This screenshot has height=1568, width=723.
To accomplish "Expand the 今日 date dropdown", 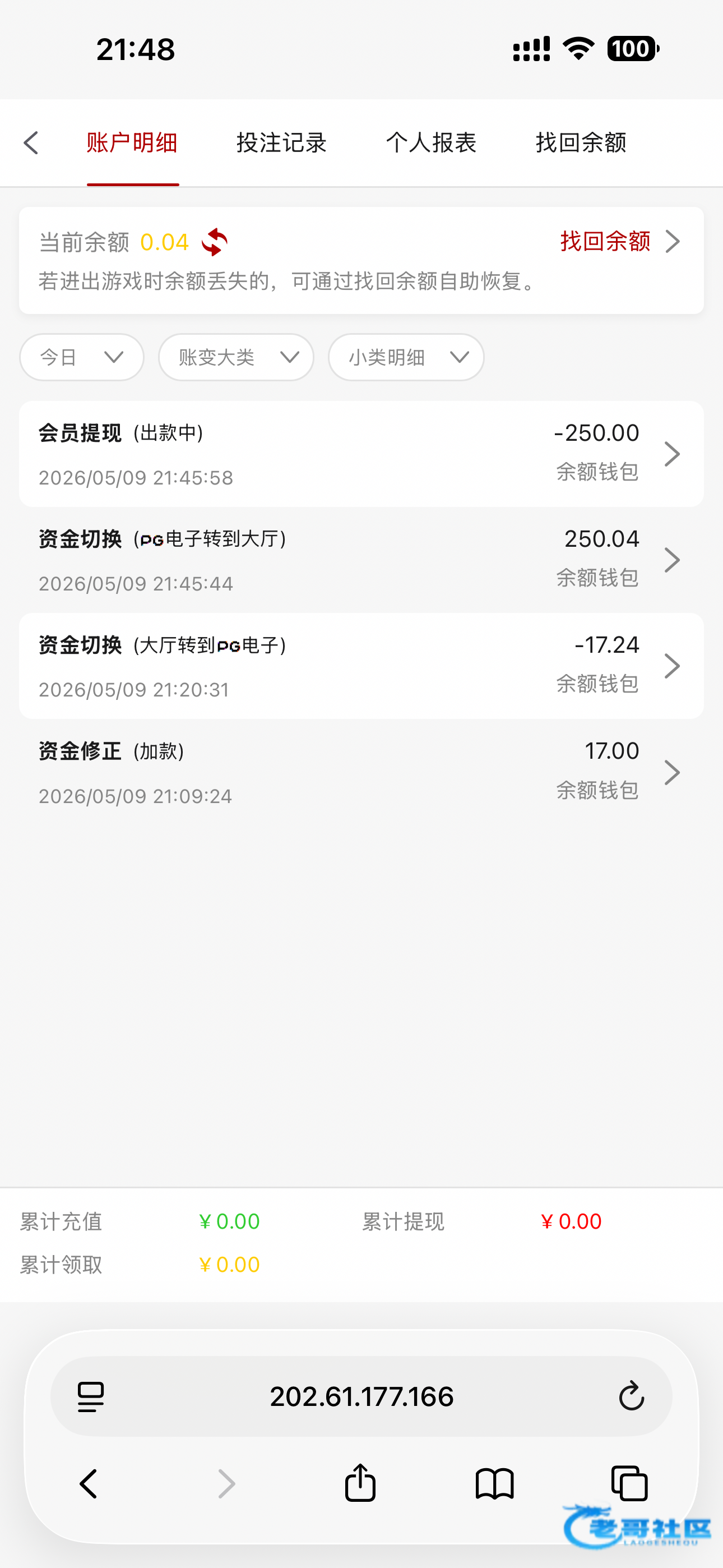I will click(82, 357).
